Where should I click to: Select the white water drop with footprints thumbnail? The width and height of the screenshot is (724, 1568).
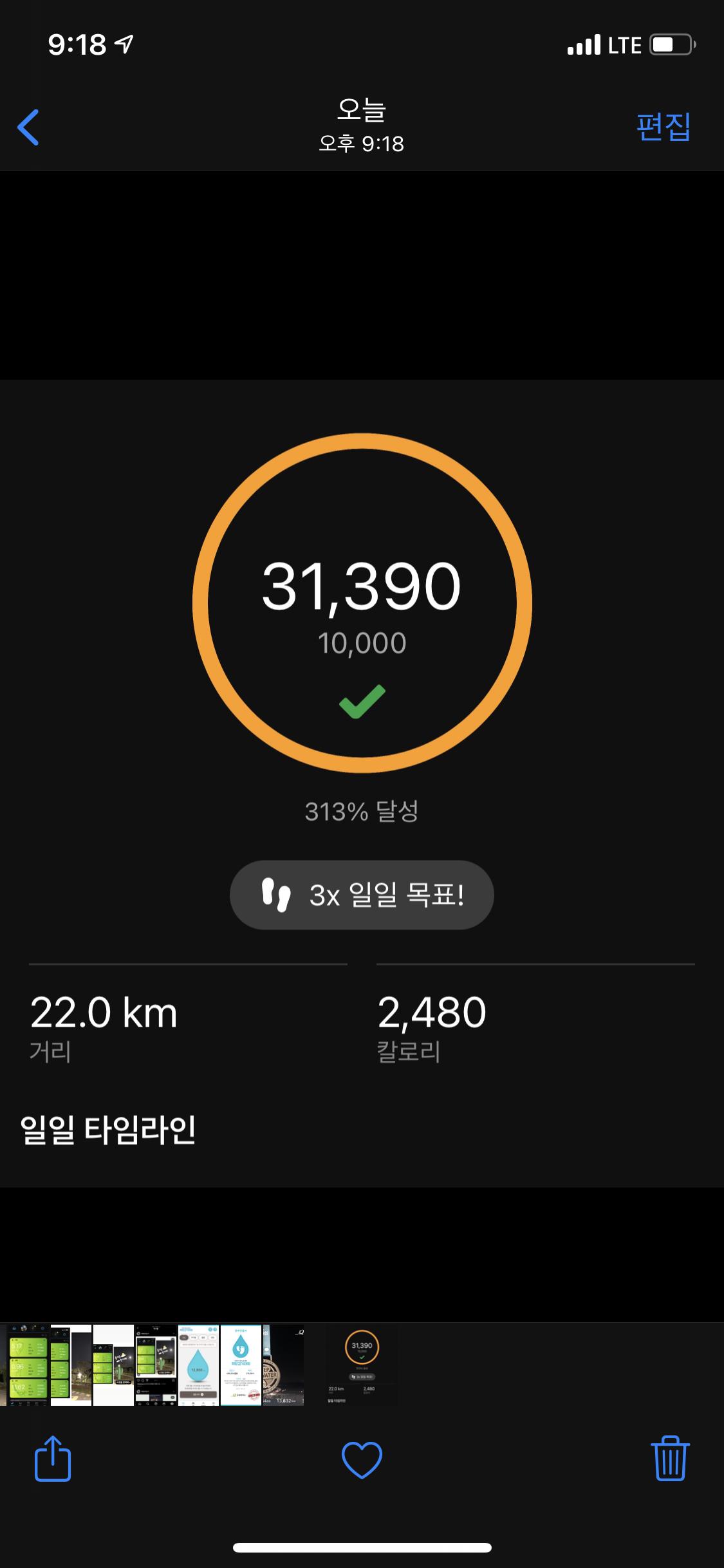241,1365
